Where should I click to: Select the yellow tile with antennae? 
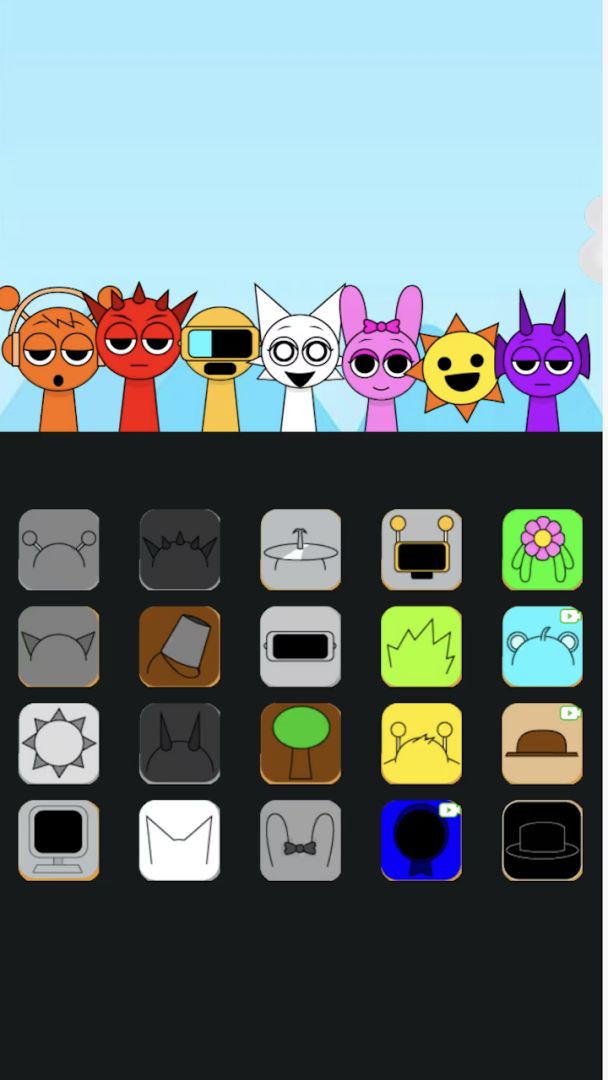(x=421, y=743)
